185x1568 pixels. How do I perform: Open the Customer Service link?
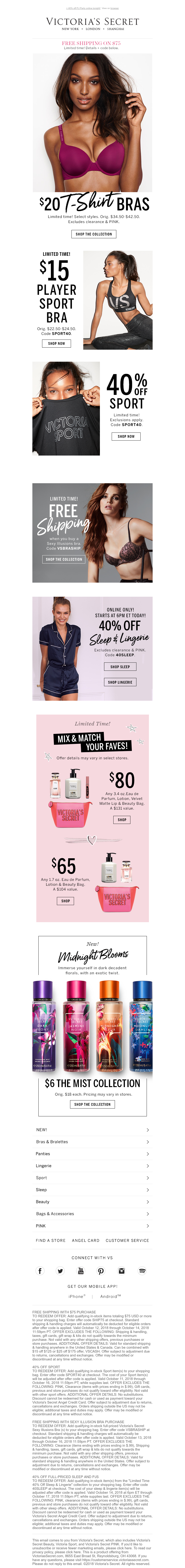tap(127, 1240)
